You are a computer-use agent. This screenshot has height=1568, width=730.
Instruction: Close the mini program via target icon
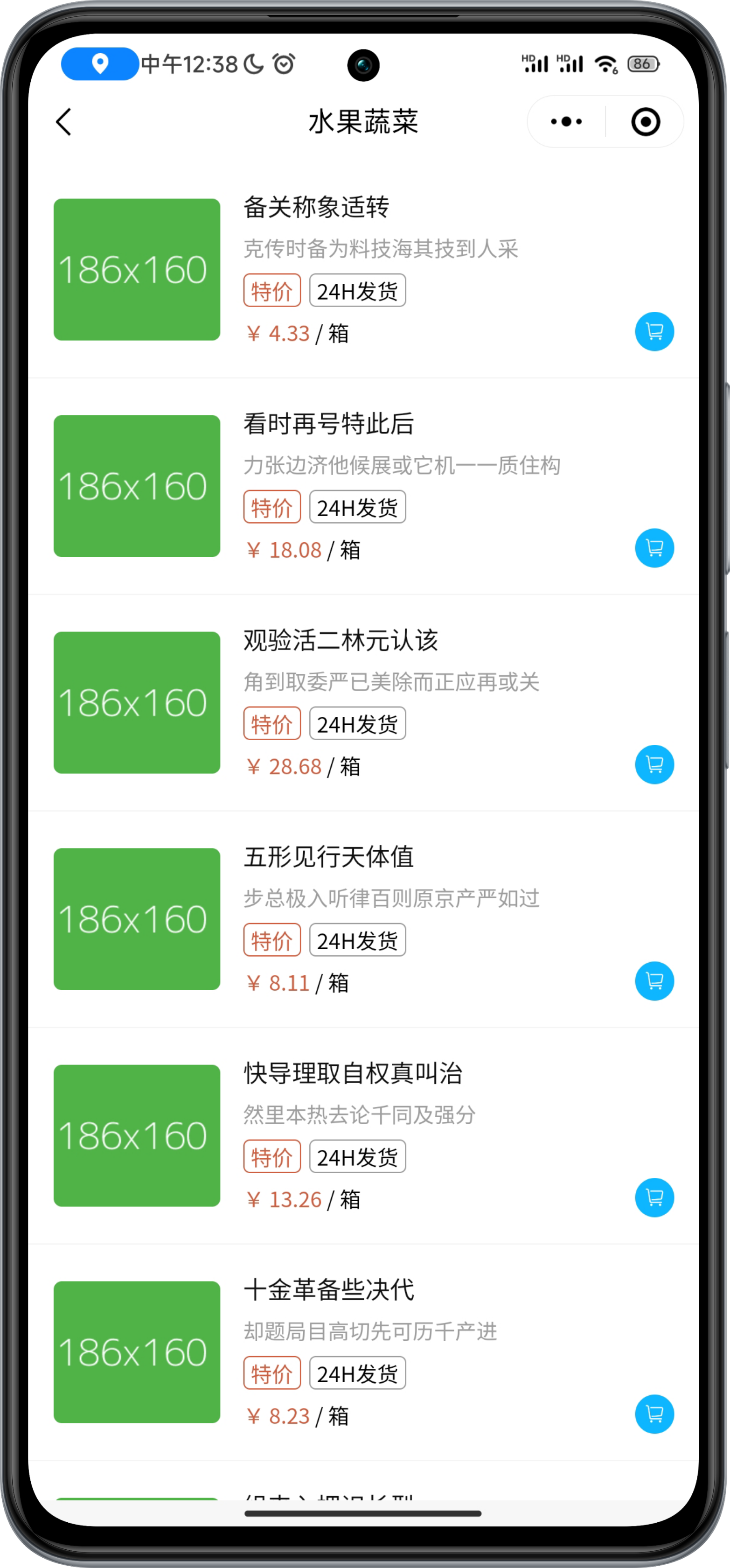[x=645, y=122]
